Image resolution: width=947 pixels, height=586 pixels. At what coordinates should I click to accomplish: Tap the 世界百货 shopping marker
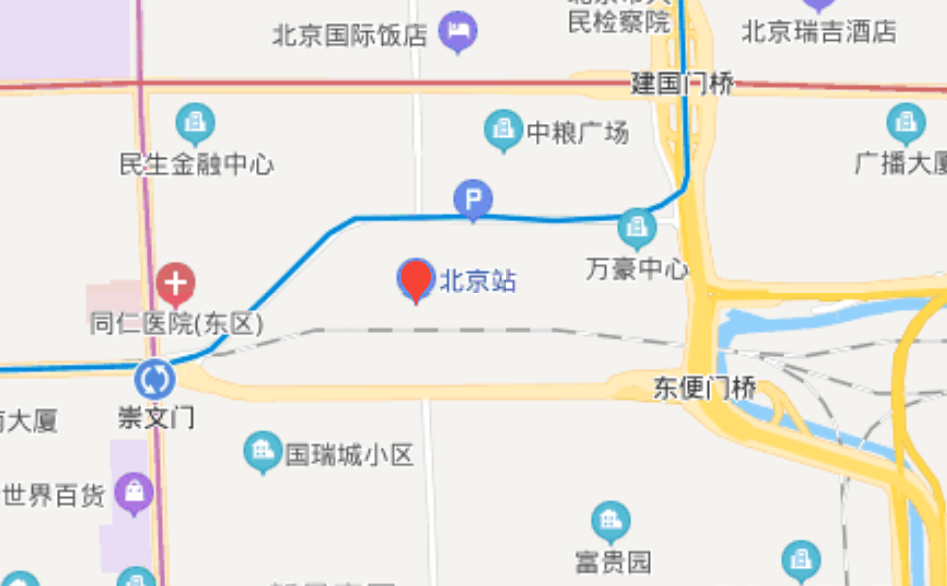click(133, 492)
